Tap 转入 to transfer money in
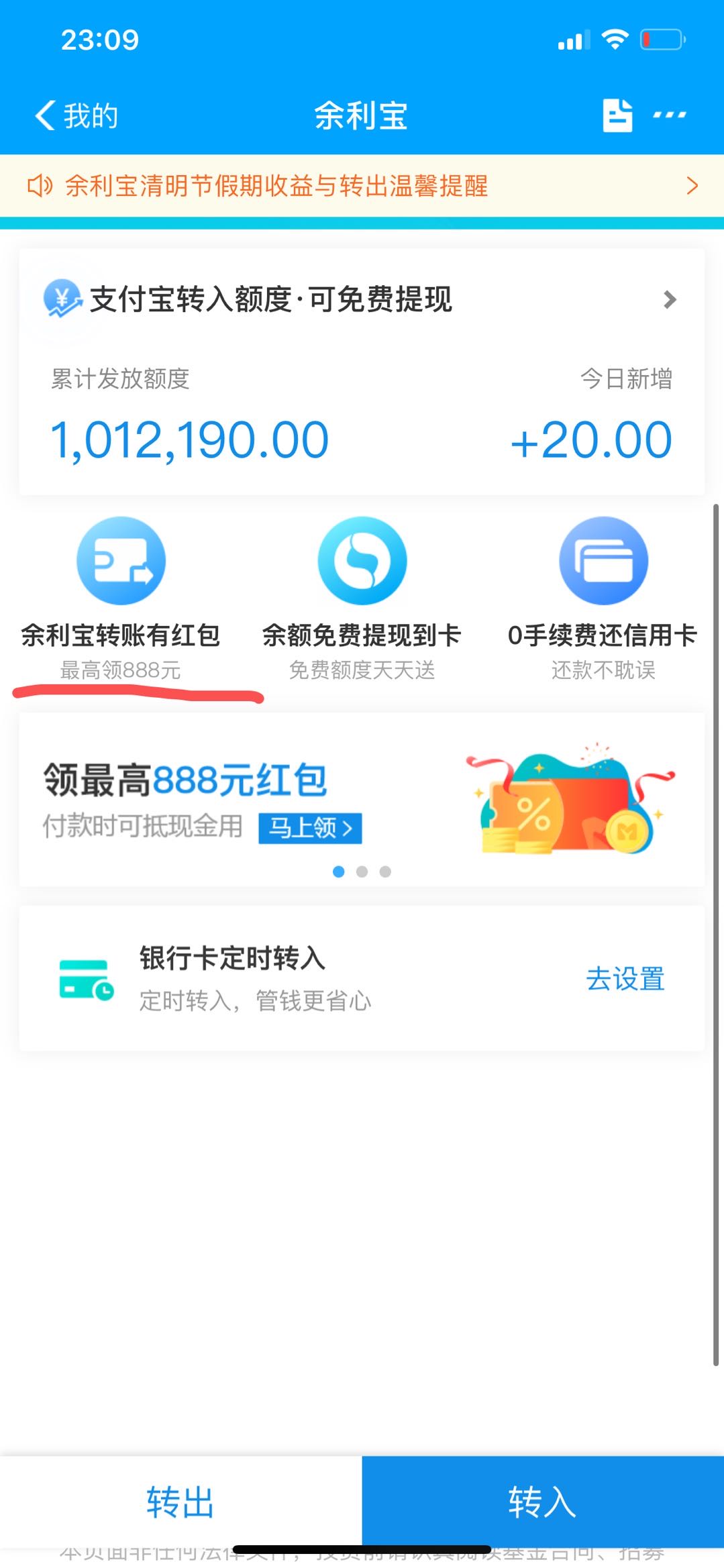The width and height of the screenshot is (724, 1568). coord(542,1502)
